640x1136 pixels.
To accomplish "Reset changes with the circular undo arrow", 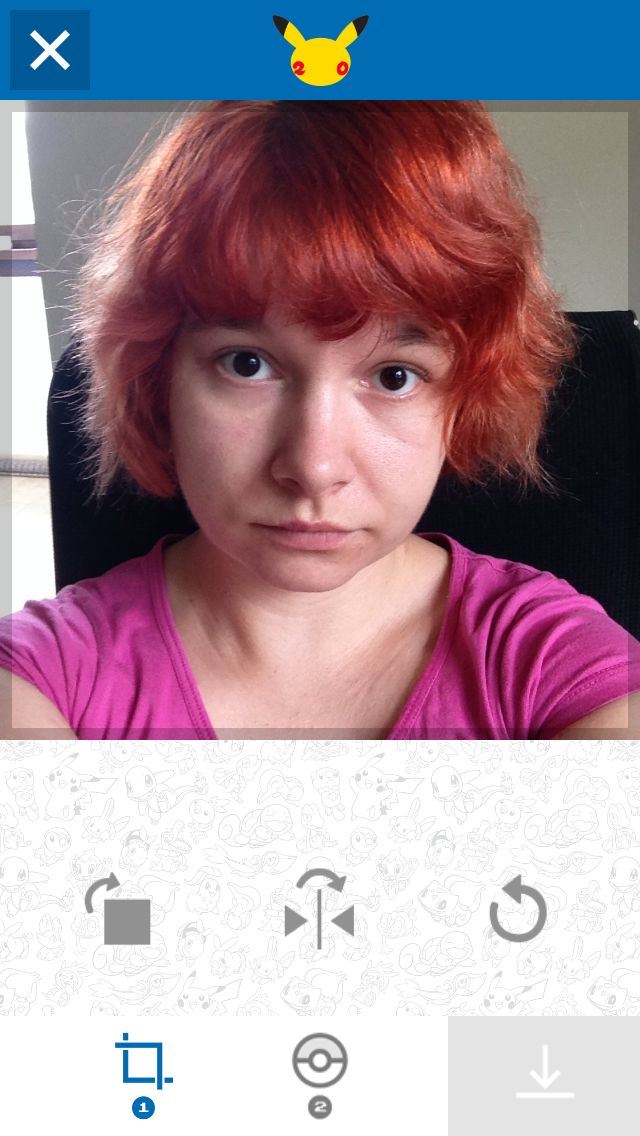I will (518, 909).
